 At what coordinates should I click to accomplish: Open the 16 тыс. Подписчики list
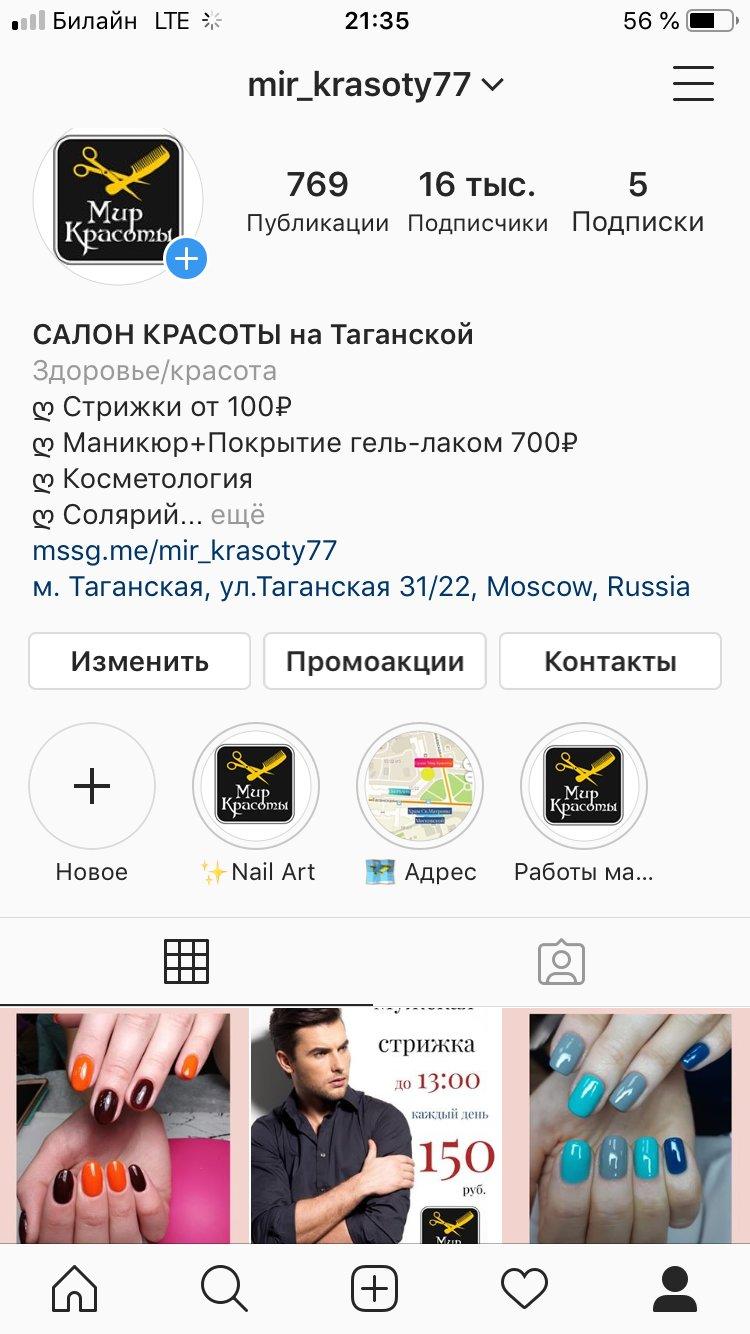click(477, 201)
